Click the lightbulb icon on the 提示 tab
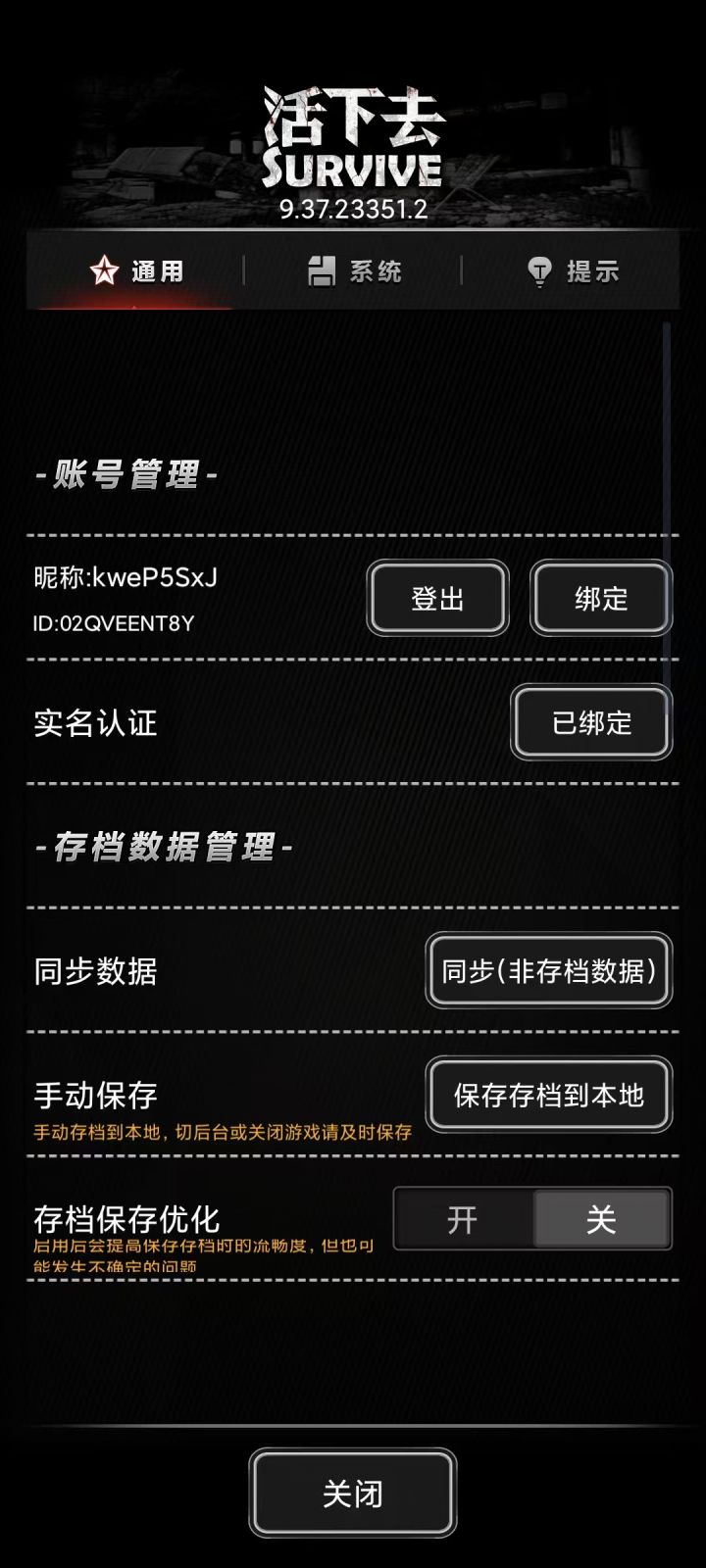Image resolution: width=706 pixels, height=1568 pixels. pos(542,269)
